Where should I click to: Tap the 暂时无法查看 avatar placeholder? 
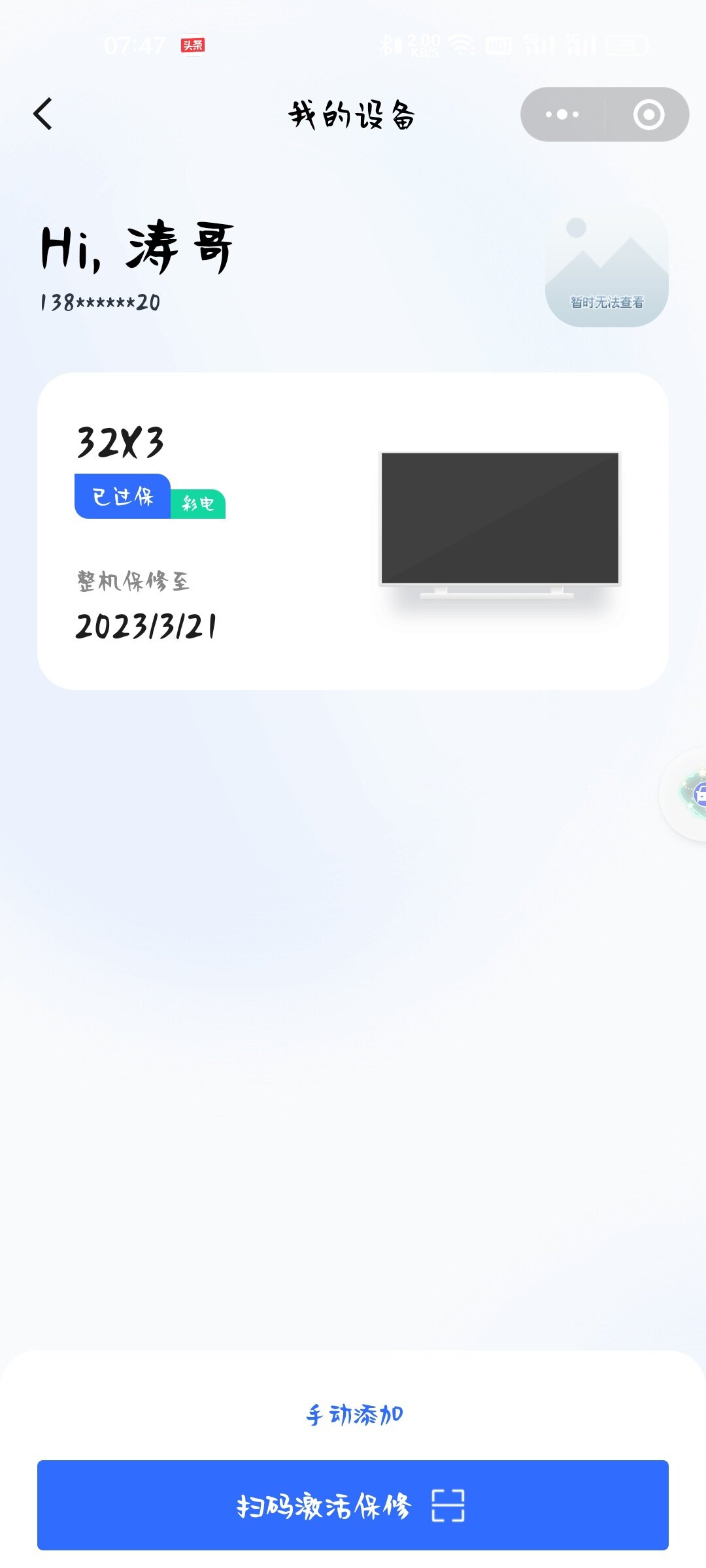click(607, 267)
